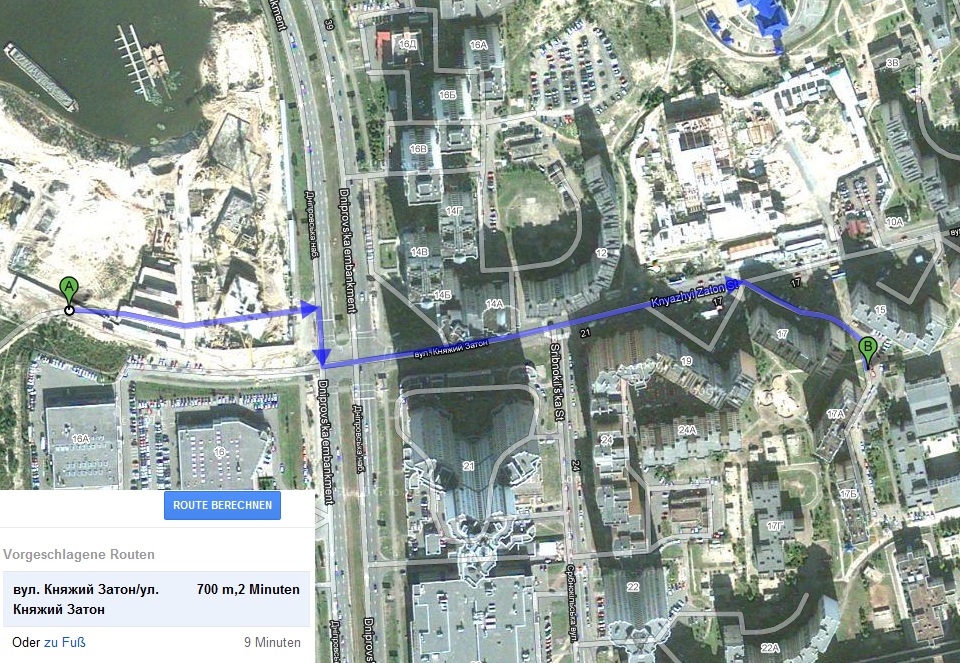Tap the destination marker B

tap(867, 350)
